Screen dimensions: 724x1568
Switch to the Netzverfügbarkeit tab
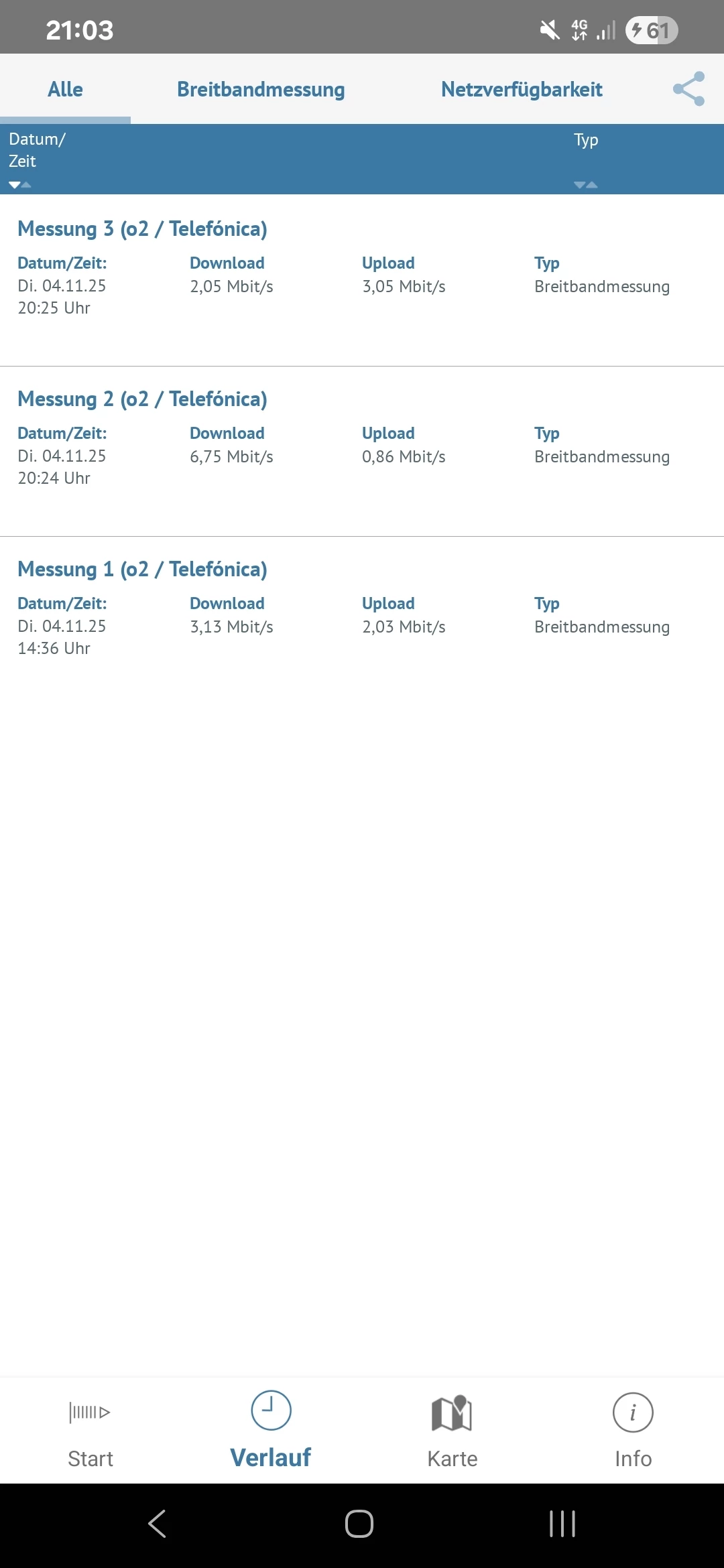pos(522,89)
